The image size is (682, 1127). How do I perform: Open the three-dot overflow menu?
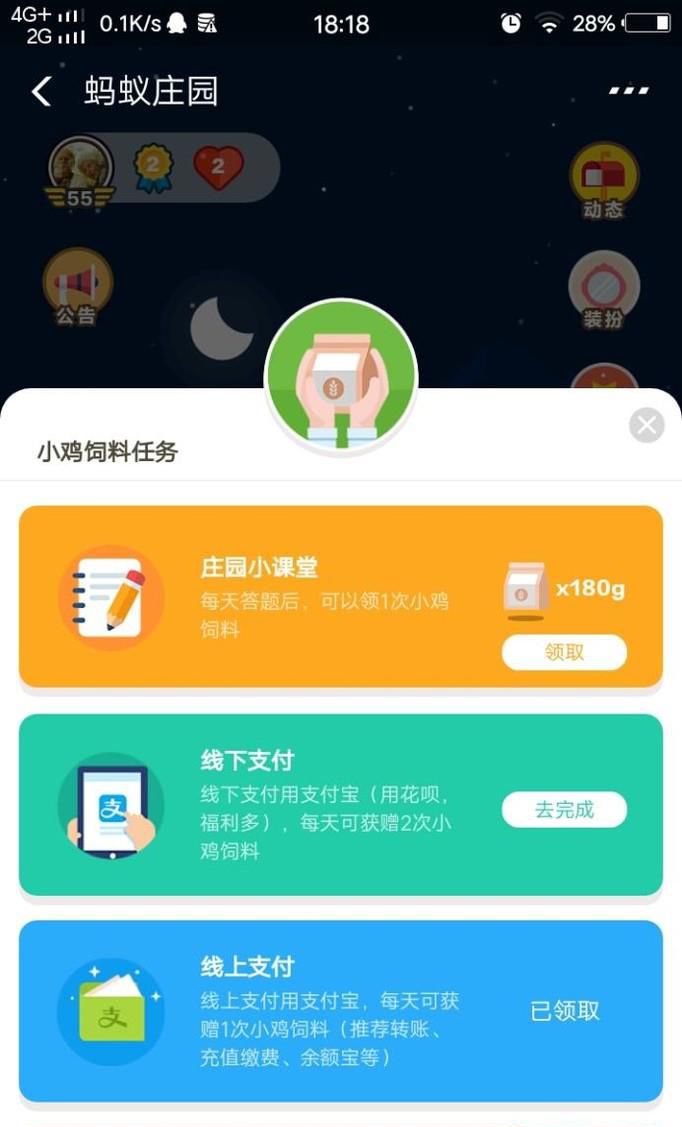629,91
